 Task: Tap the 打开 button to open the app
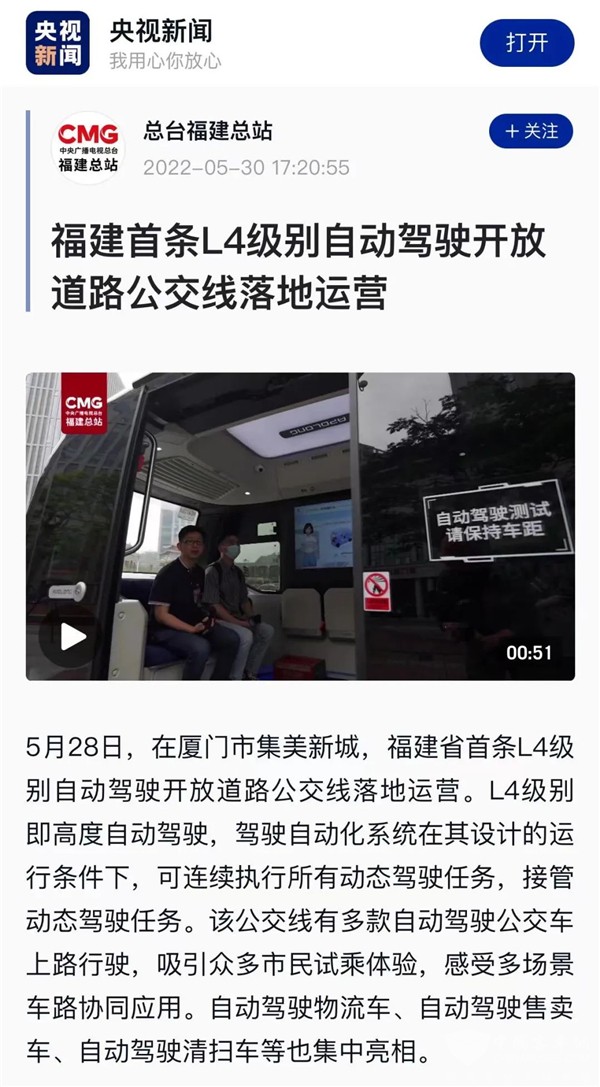(x=527, y=44)
